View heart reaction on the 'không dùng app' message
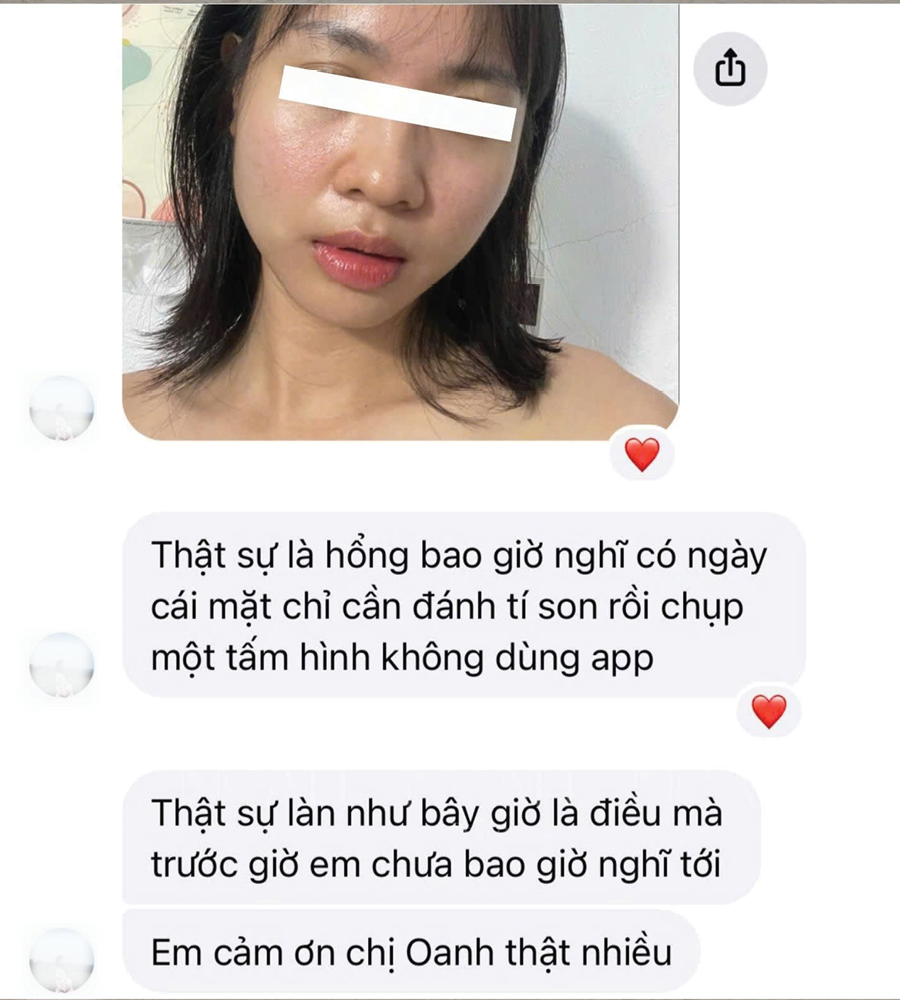This screenshot has height=1000, width=900. click(768, 711)
